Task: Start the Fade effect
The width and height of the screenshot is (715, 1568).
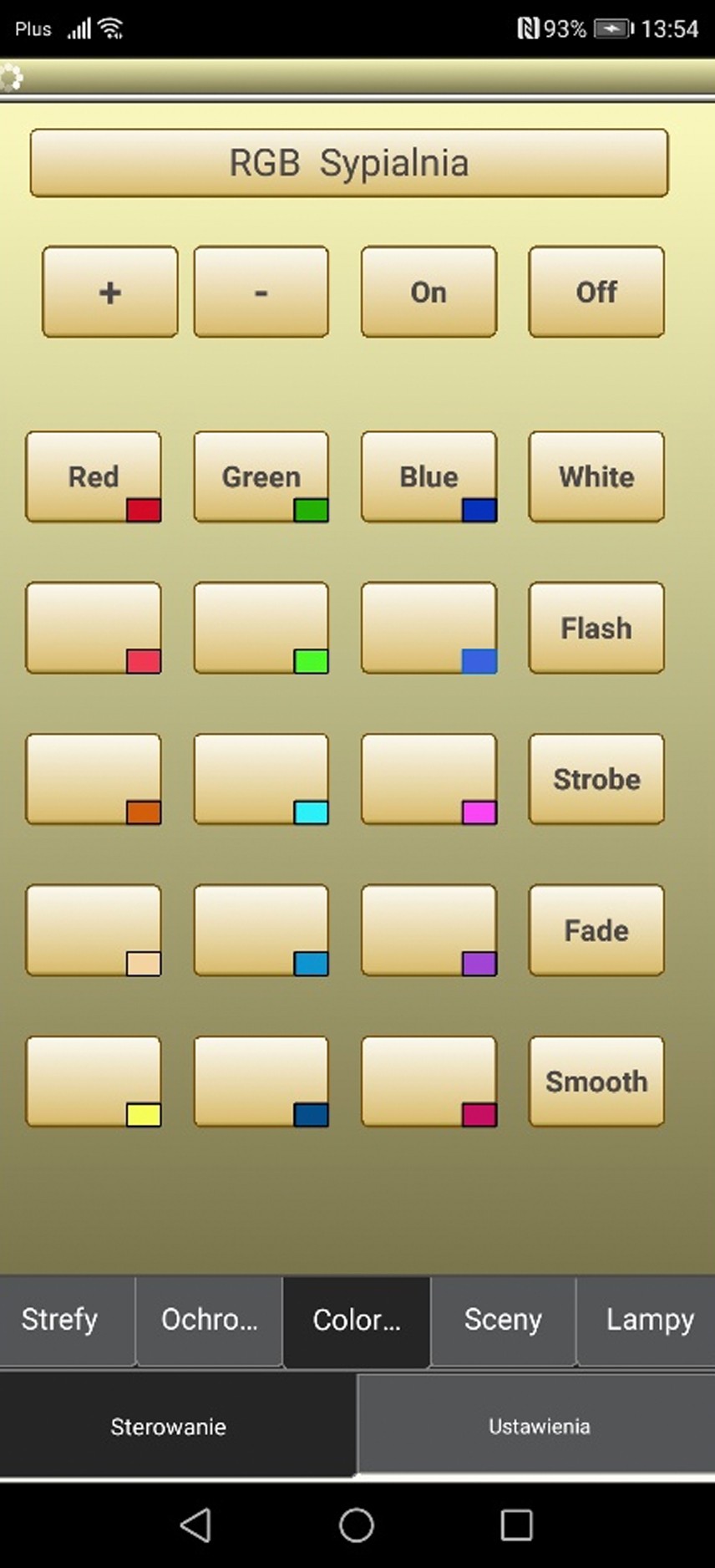Action: (x=596, y=930)
